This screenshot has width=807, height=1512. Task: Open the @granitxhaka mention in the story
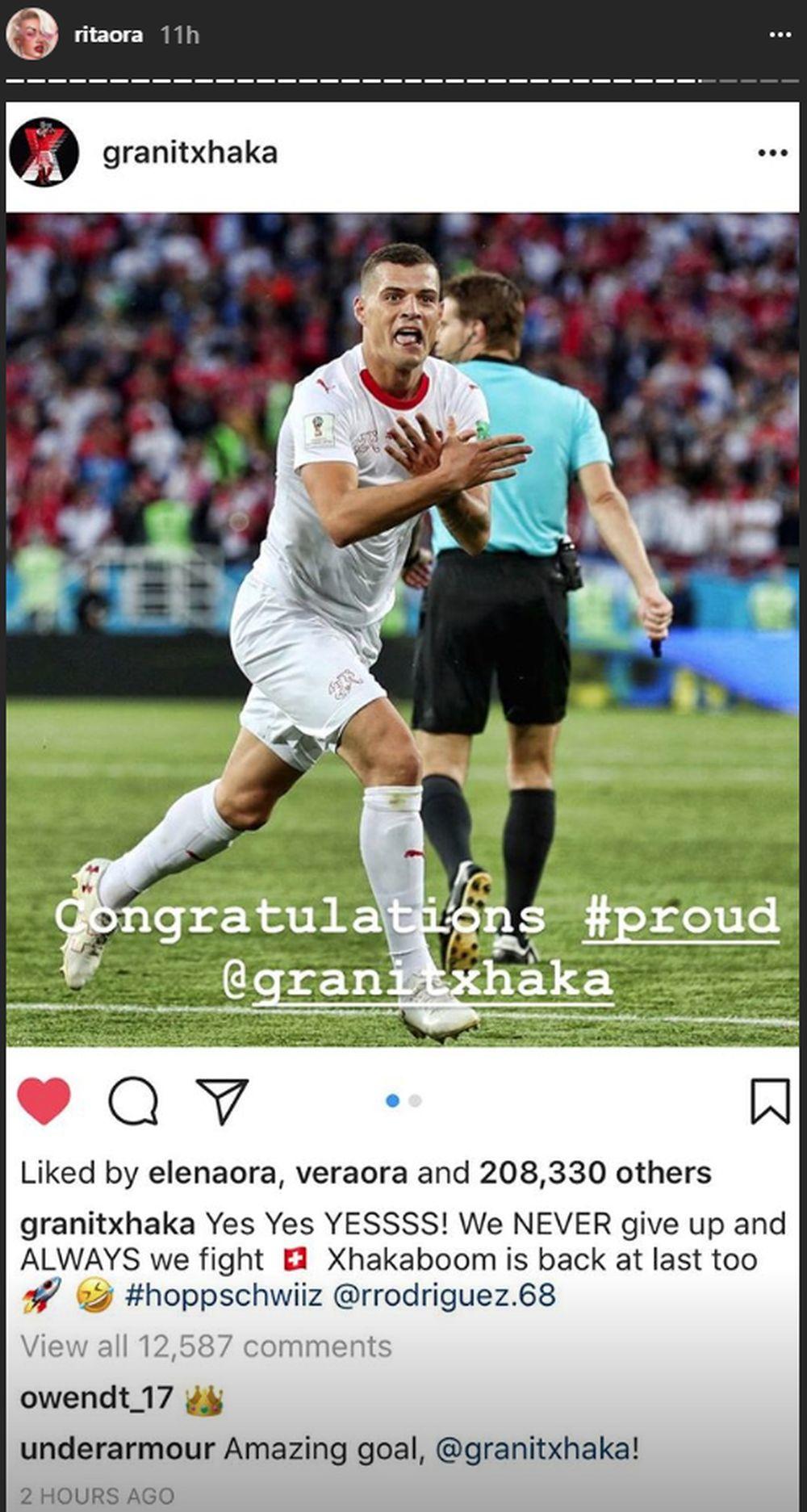417,979
